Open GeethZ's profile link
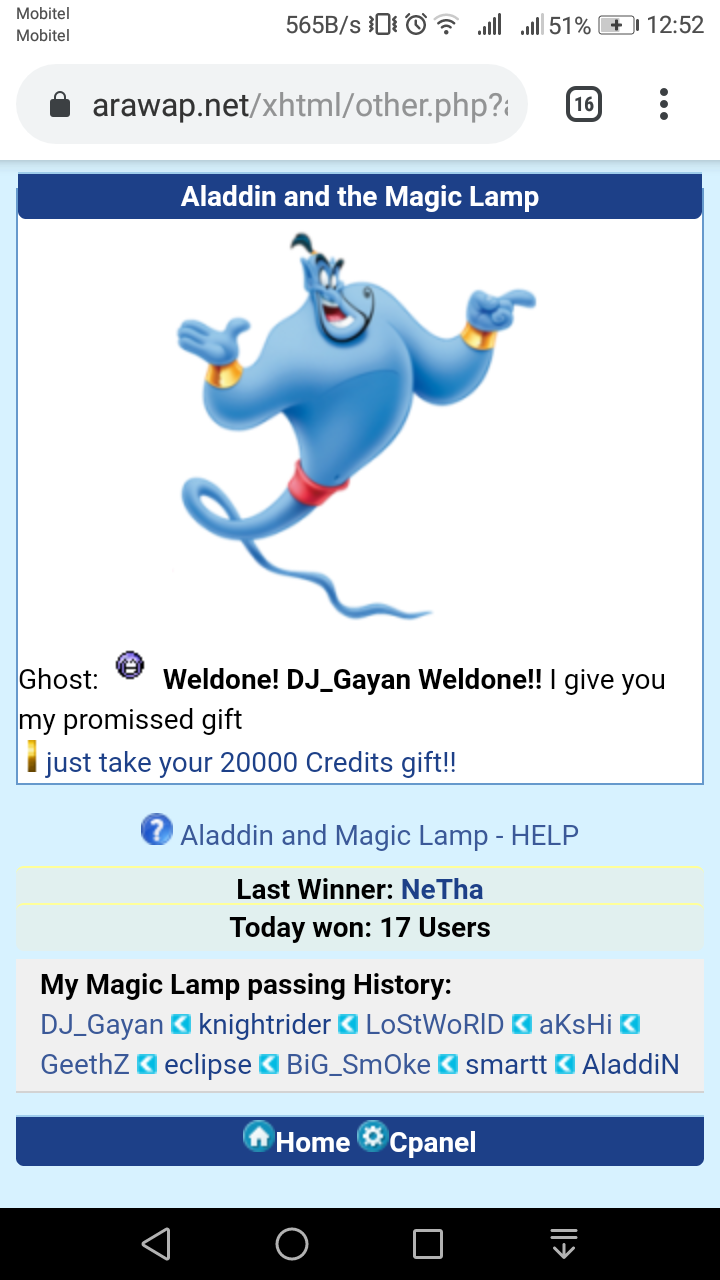 click(85, 1064)
